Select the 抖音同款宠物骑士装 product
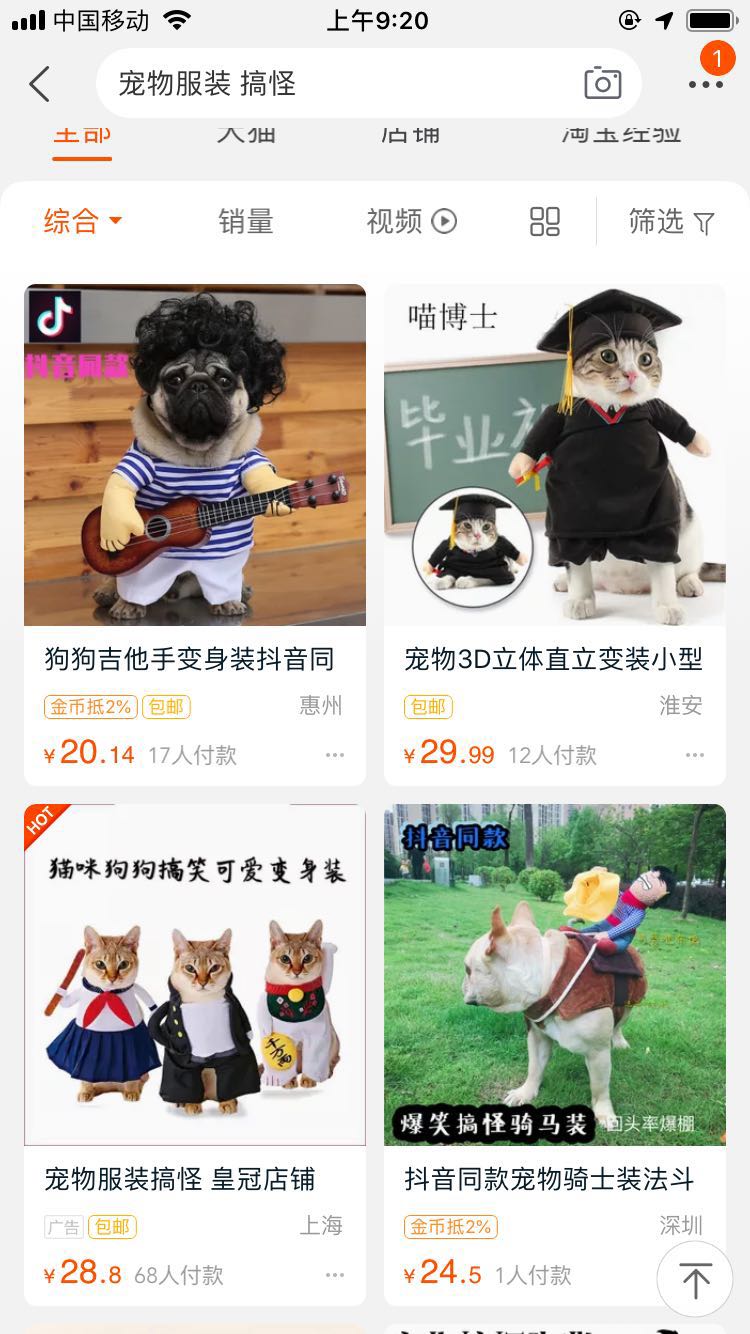 [x=555, y=975]
